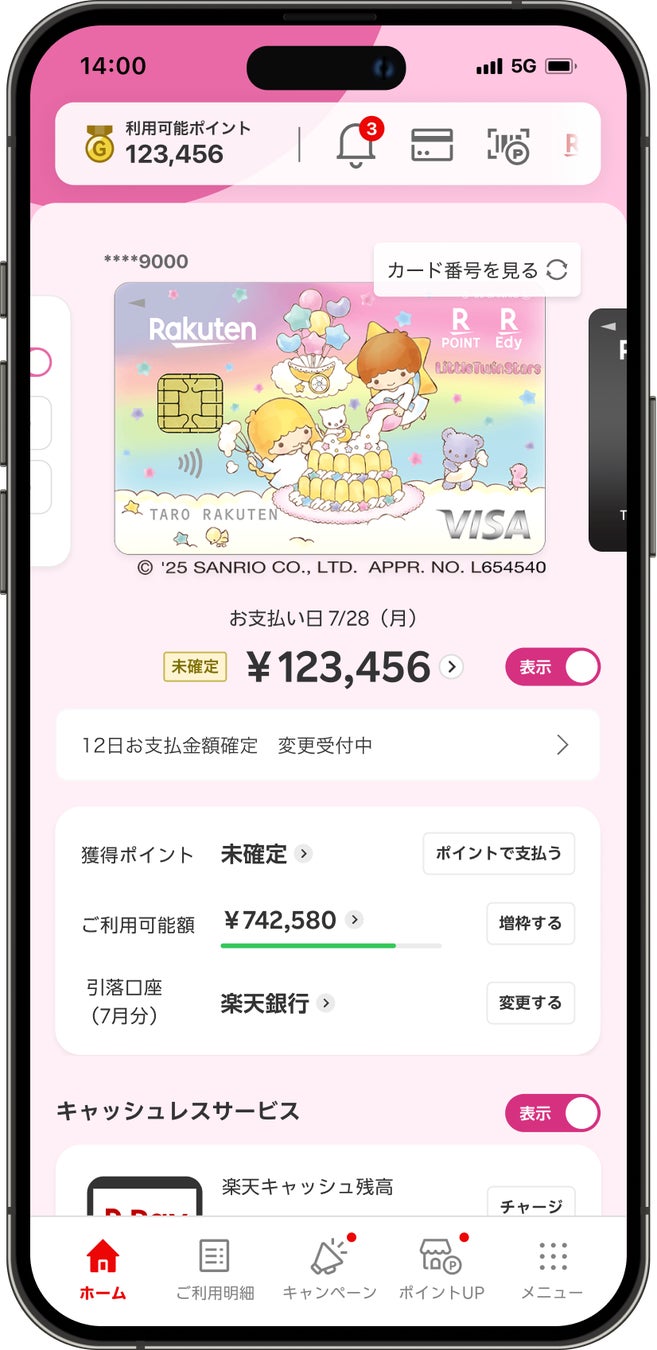Tap ポイントで支払う button
The height and width of the screenshot is (1350, 657).
click(x=499, y=853)
